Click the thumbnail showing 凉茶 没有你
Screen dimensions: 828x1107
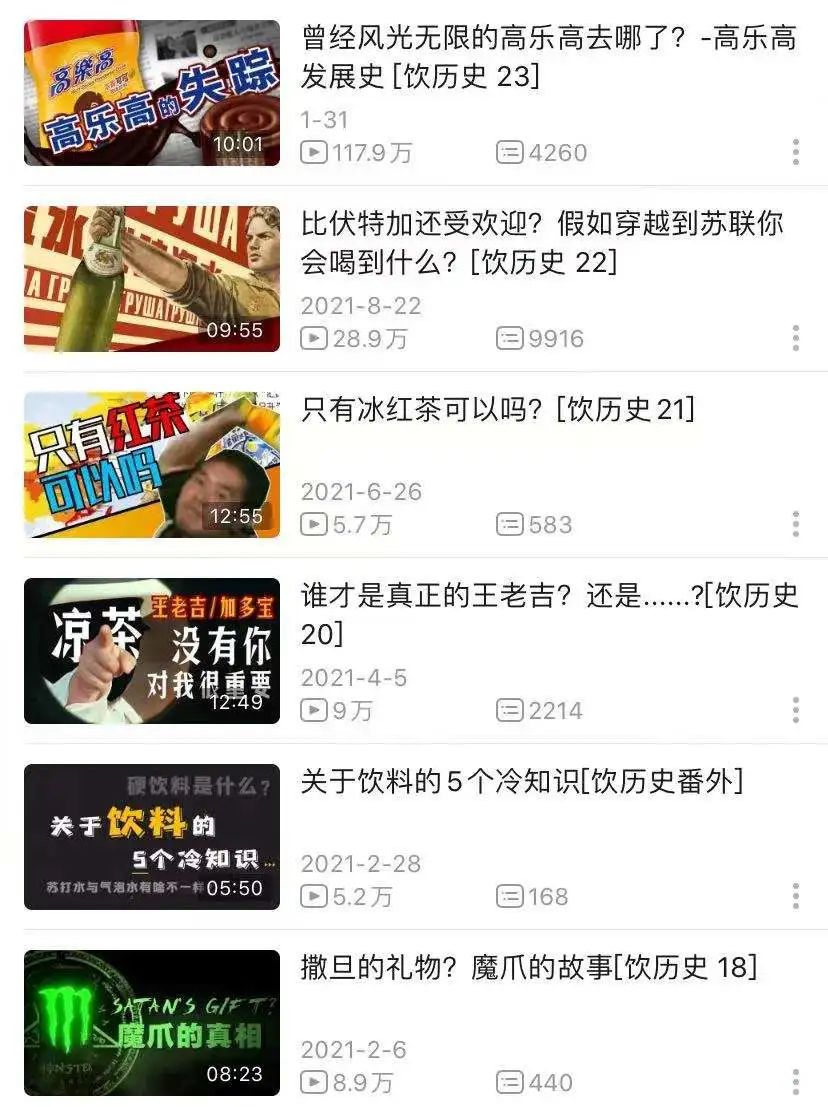[152, 650]
